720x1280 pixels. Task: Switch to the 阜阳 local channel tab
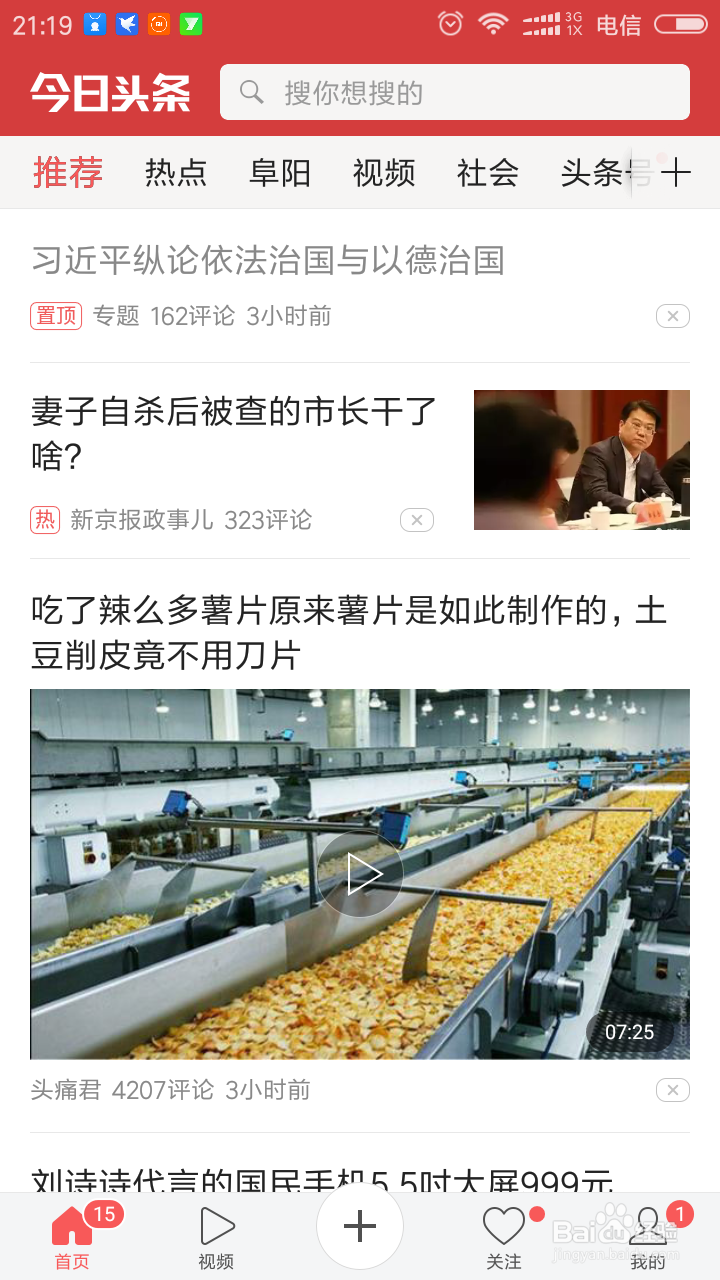click(x=280, y=172)
